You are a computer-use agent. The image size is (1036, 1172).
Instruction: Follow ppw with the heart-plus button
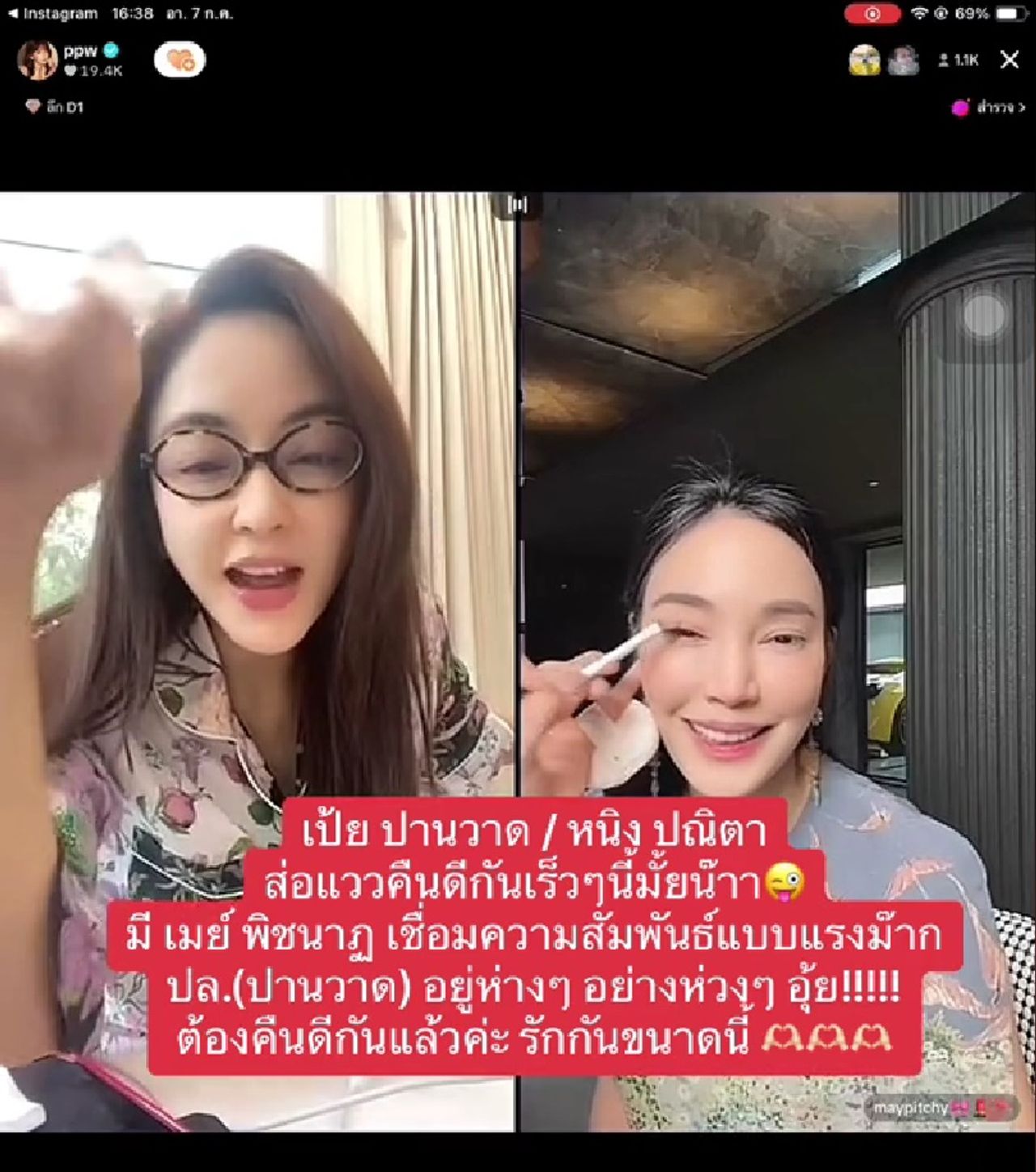pos(180,61)
